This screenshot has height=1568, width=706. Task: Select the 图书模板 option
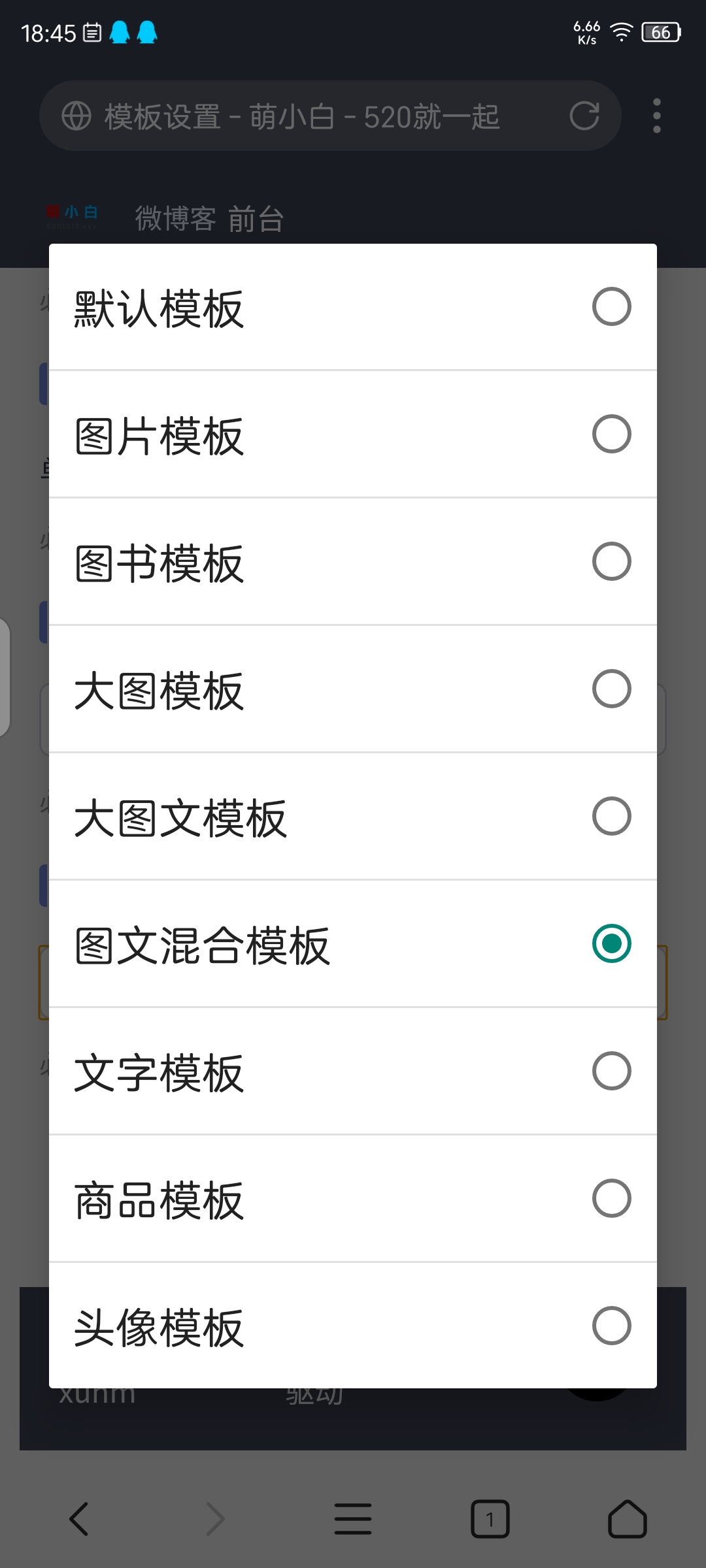353,561
